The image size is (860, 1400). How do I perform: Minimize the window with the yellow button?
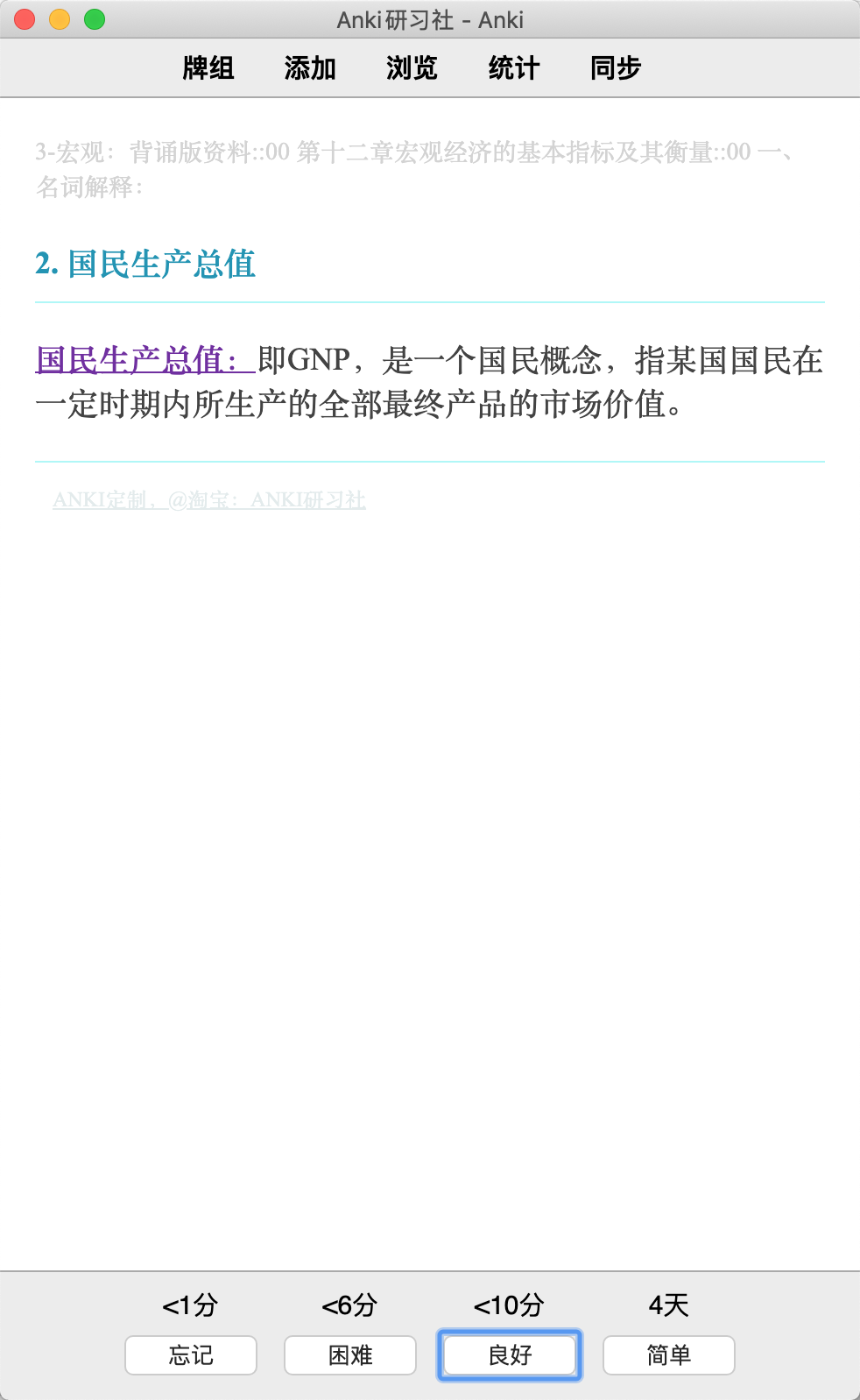pyautogui.click(x=60, y=19)
